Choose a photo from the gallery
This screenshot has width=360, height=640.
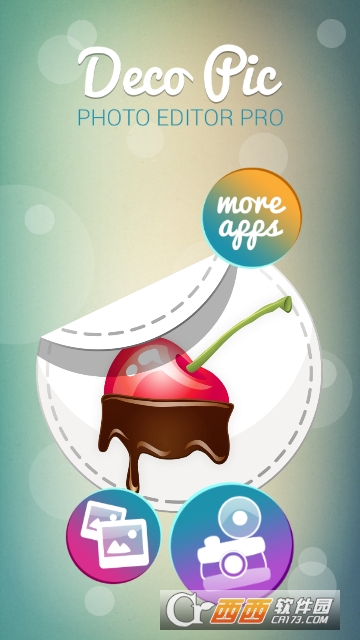click(x=114, y=536)
